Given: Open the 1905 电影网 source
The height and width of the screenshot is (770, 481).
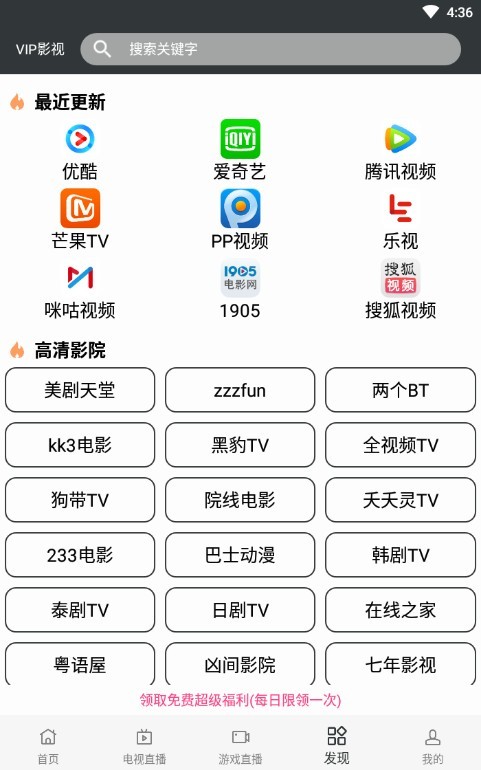Looking at the screenshot, I should click(x=240, y=289).
